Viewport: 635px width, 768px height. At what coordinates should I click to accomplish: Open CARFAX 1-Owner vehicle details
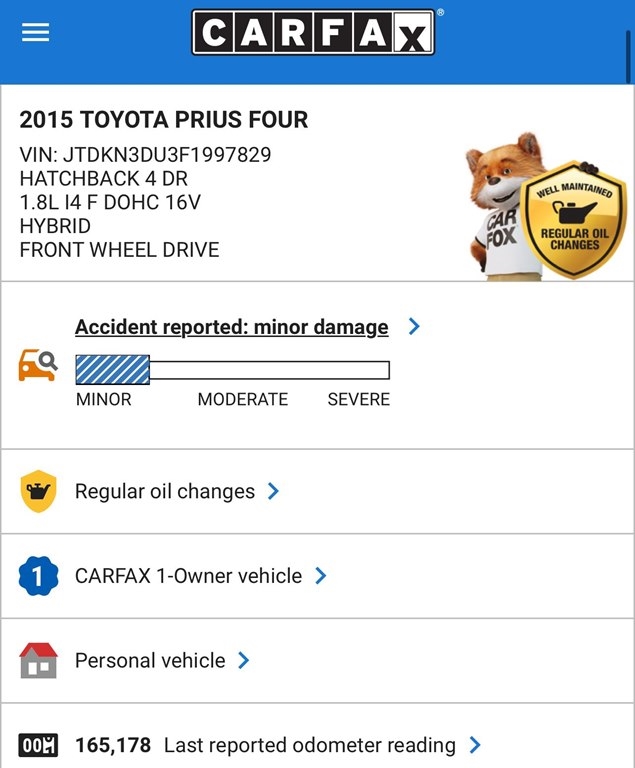188,576
